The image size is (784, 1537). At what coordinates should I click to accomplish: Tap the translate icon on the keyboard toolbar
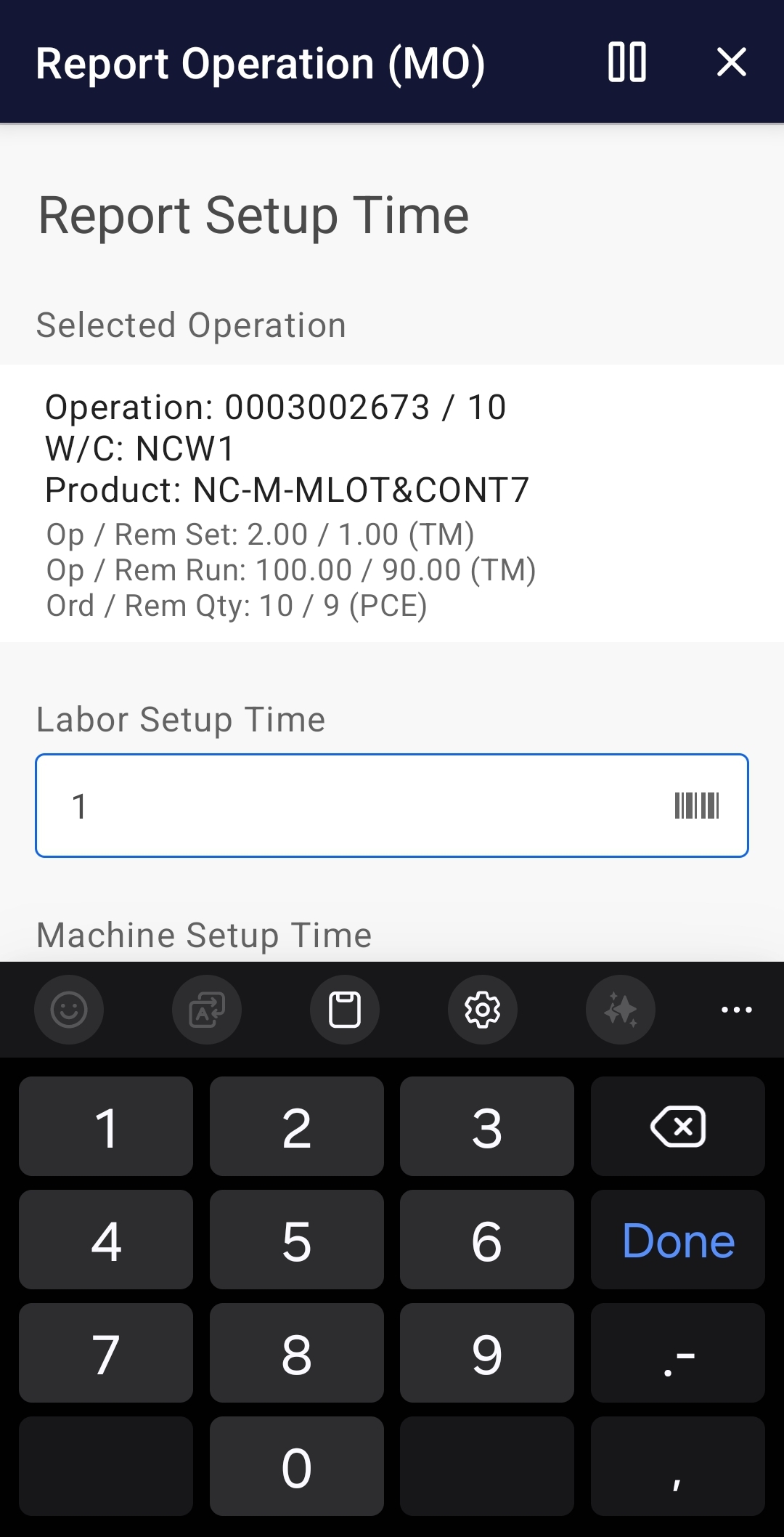[x=206, y=1010]
